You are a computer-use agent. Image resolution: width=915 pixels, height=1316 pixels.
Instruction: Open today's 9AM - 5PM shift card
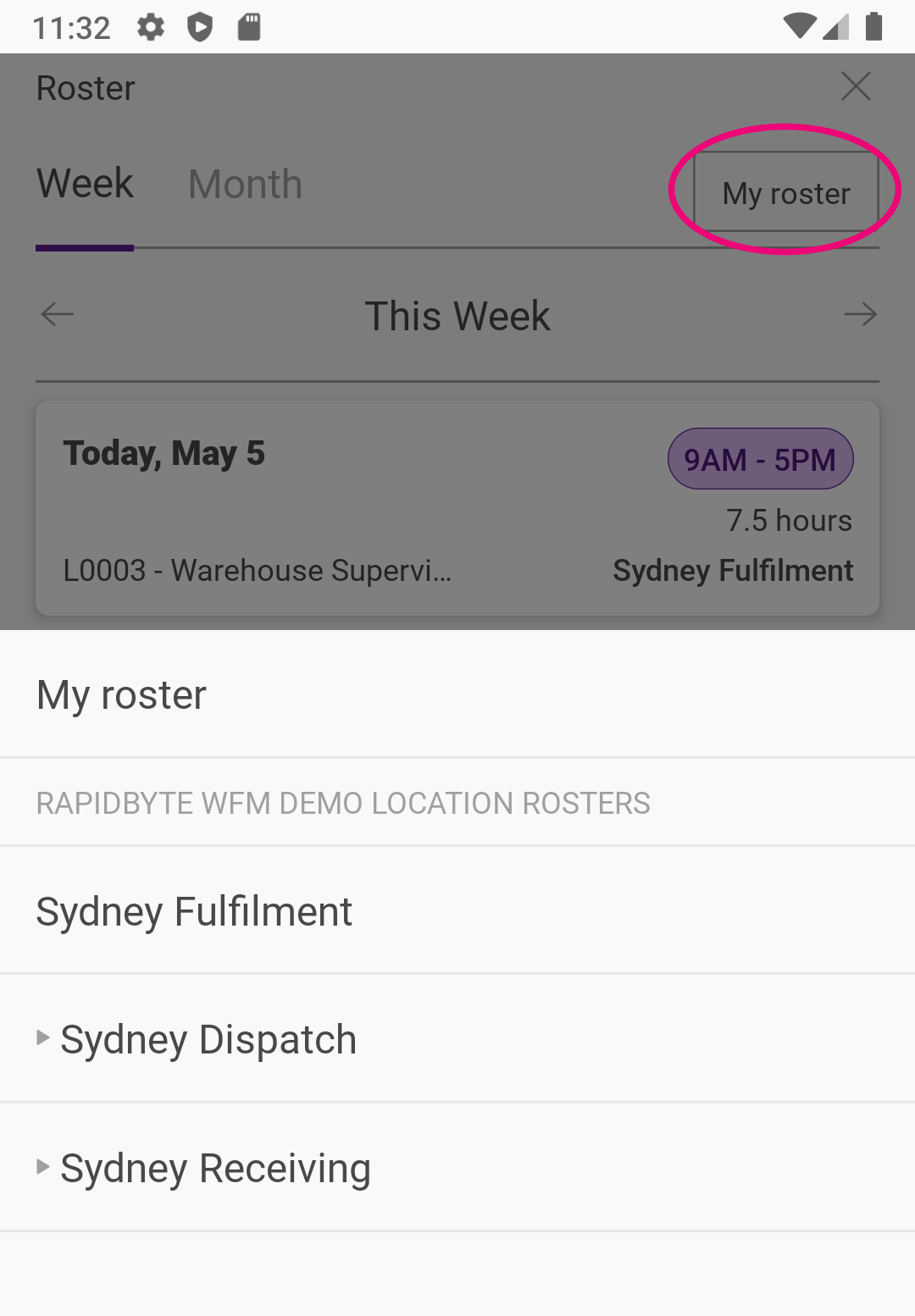(457, 508)
